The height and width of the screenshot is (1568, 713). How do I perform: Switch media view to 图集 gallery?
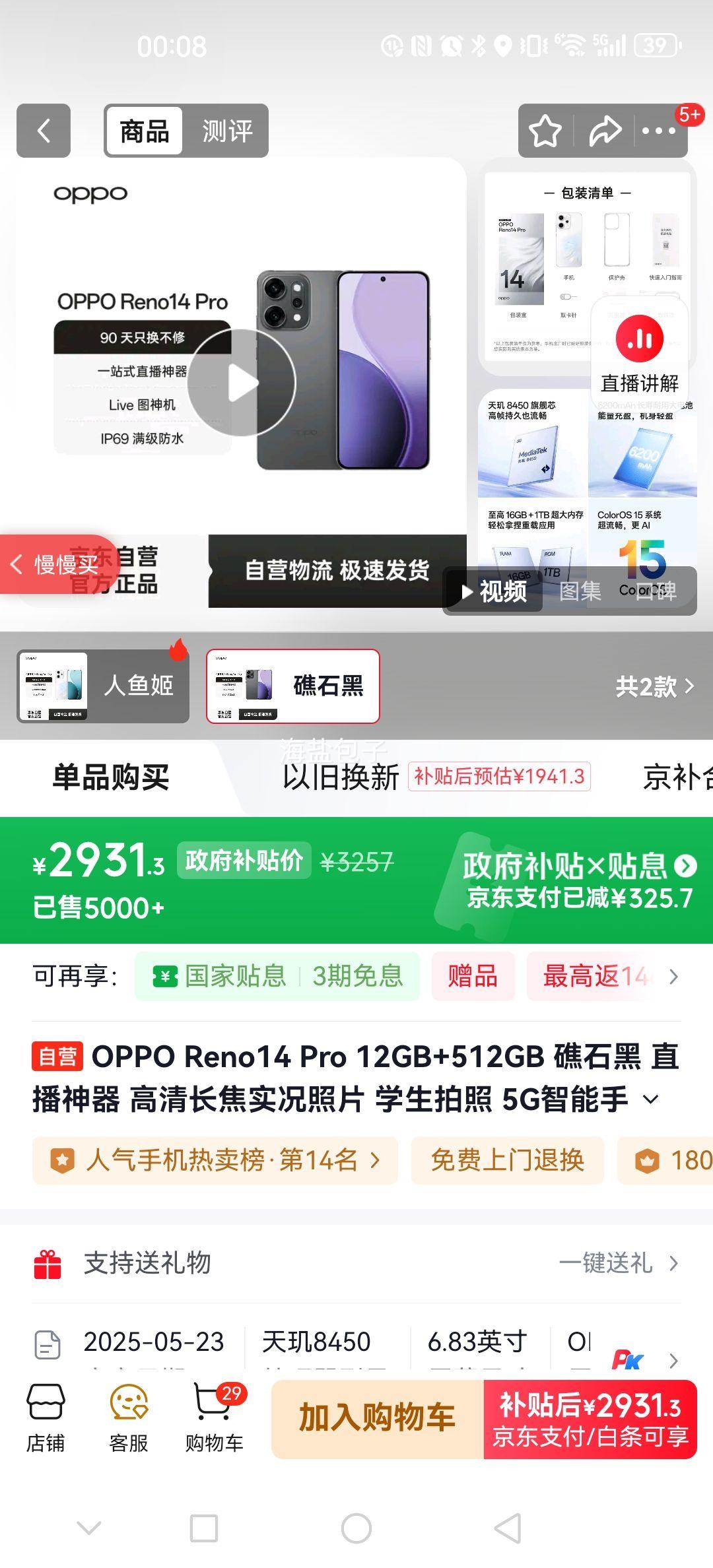coord(580,592)
